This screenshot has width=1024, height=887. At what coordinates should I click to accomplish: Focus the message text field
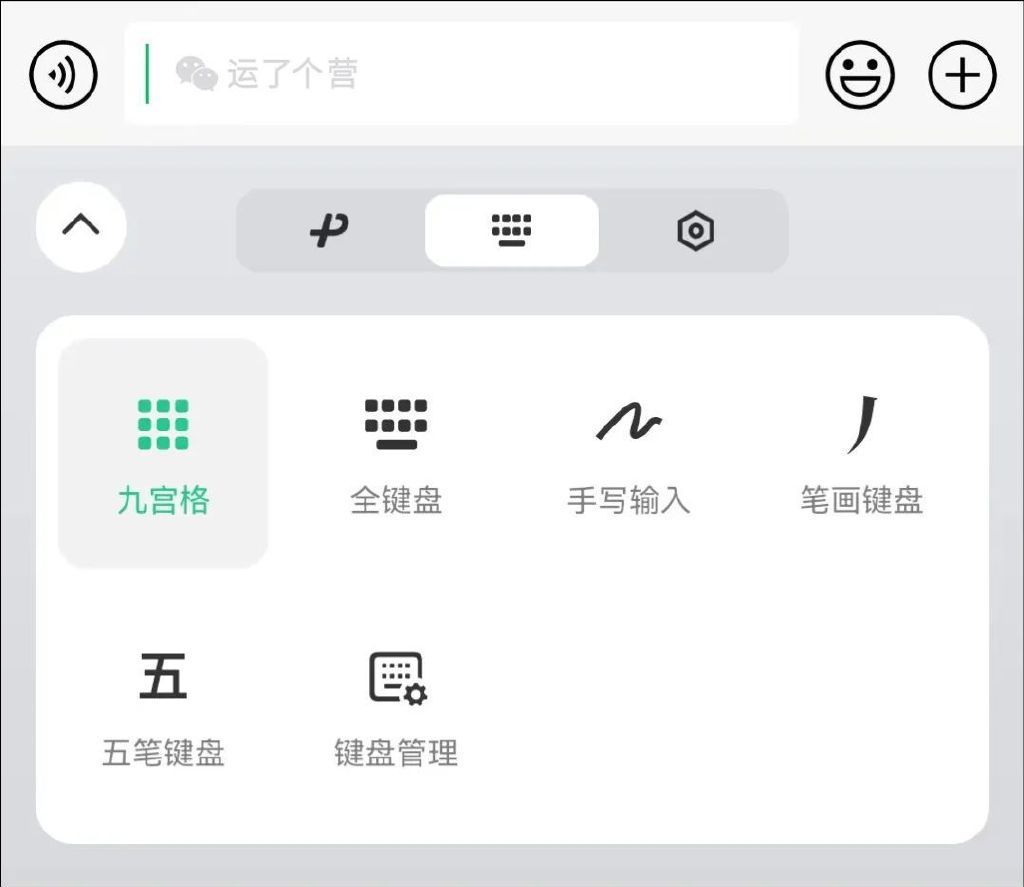coord(461,74)
